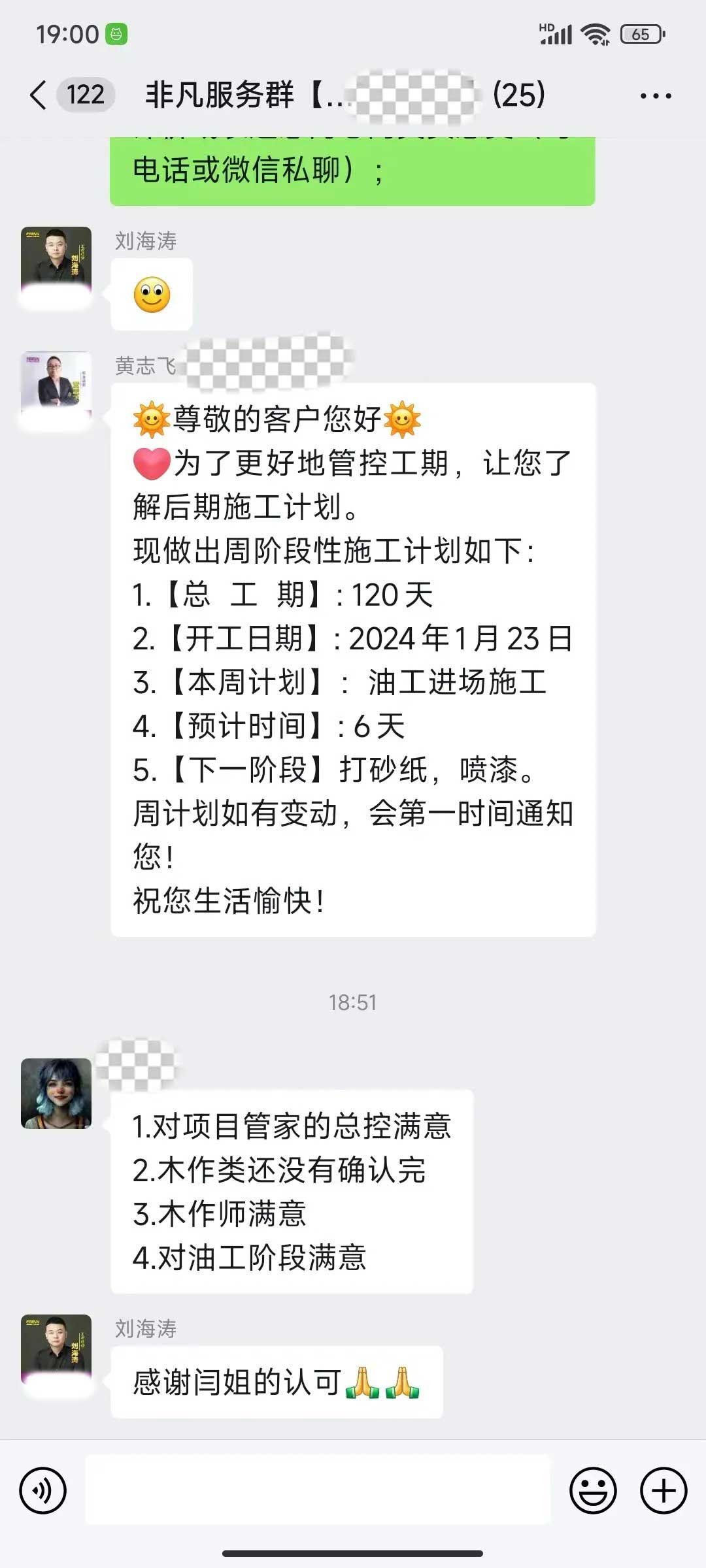Viewport: 706px width, 1568px height.
Task: Open the plus attachments menu
Action: tap(664, 1491)
